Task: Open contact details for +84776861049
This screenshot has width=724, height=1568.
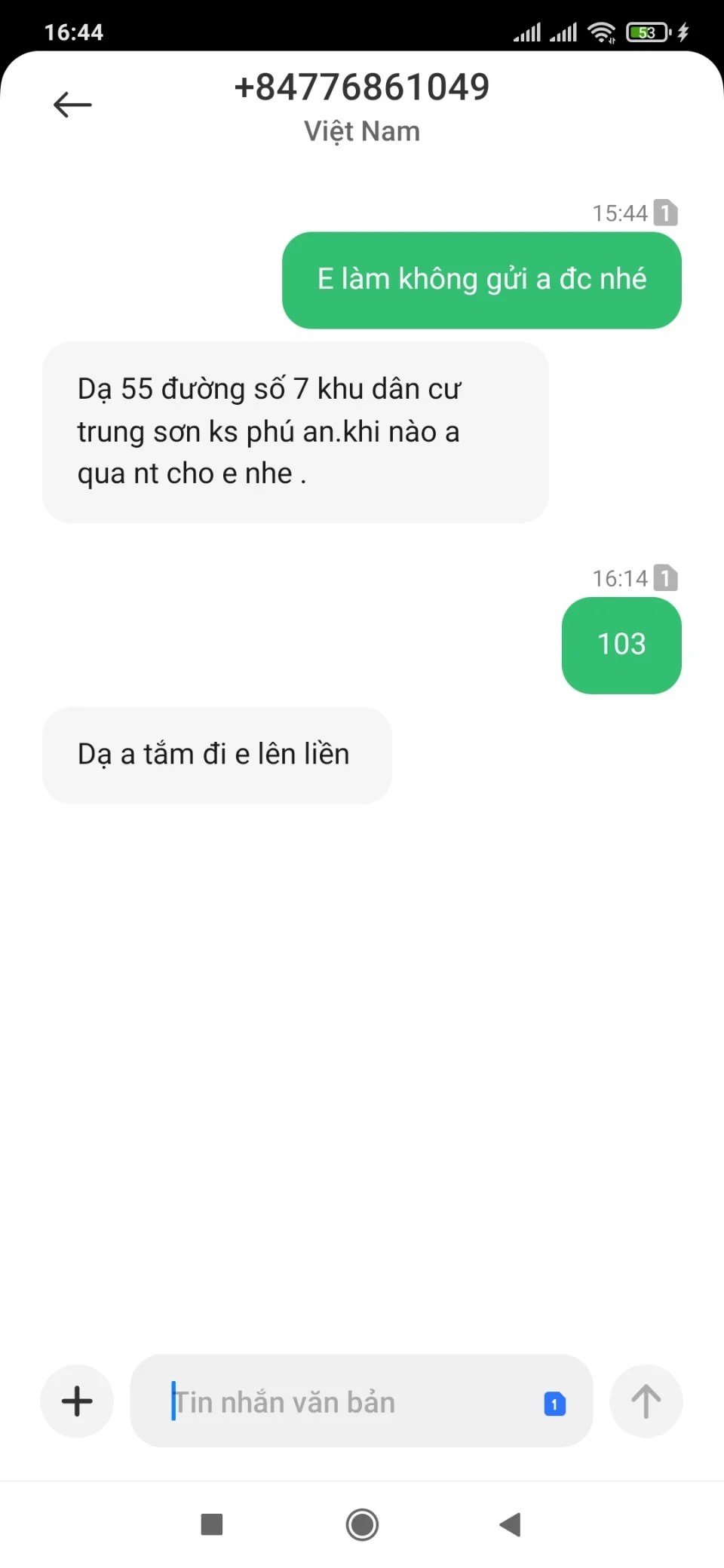Action: click(x=362, y=87)
